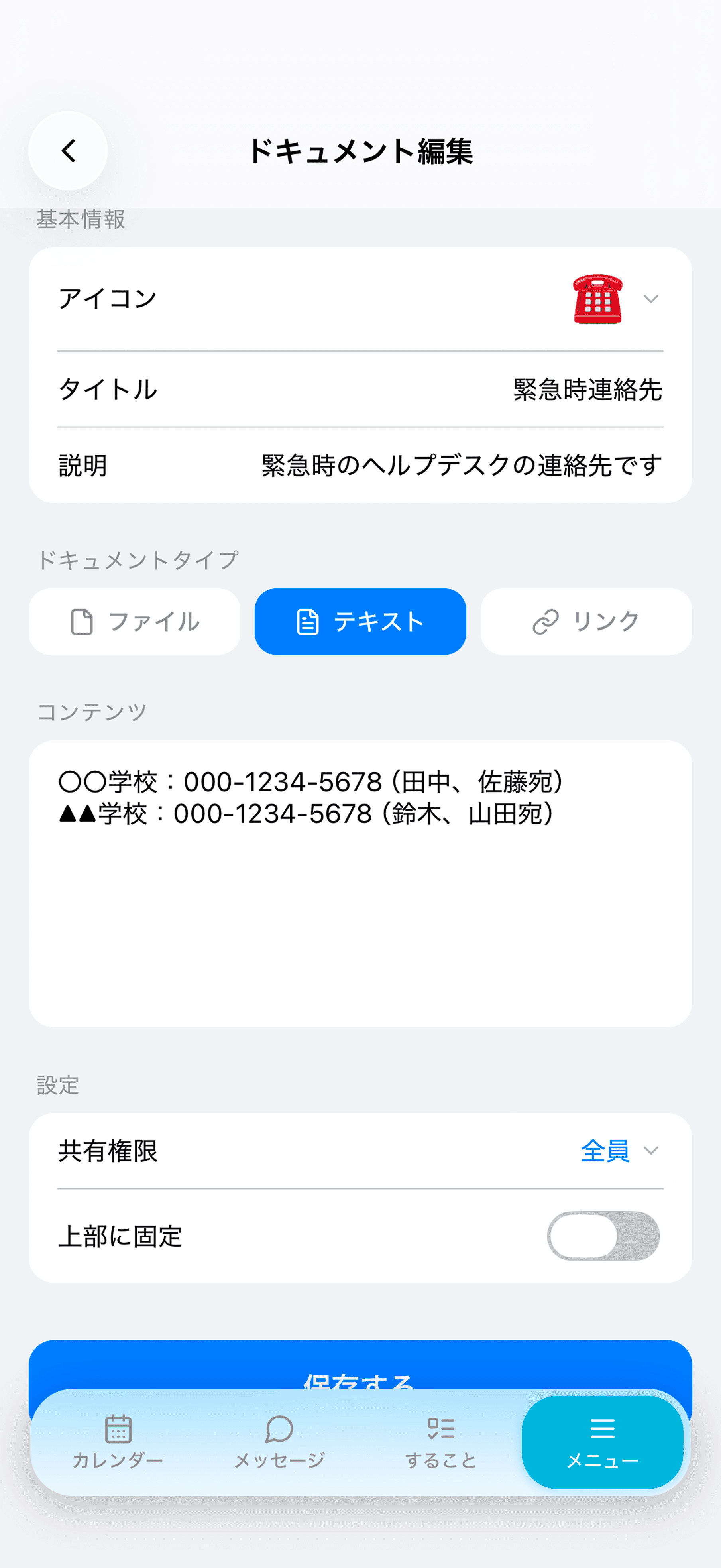Edit the タイトル field 緊急時連絡先
The width and height of the screenshot is (721, 1568).
point(585,392)
